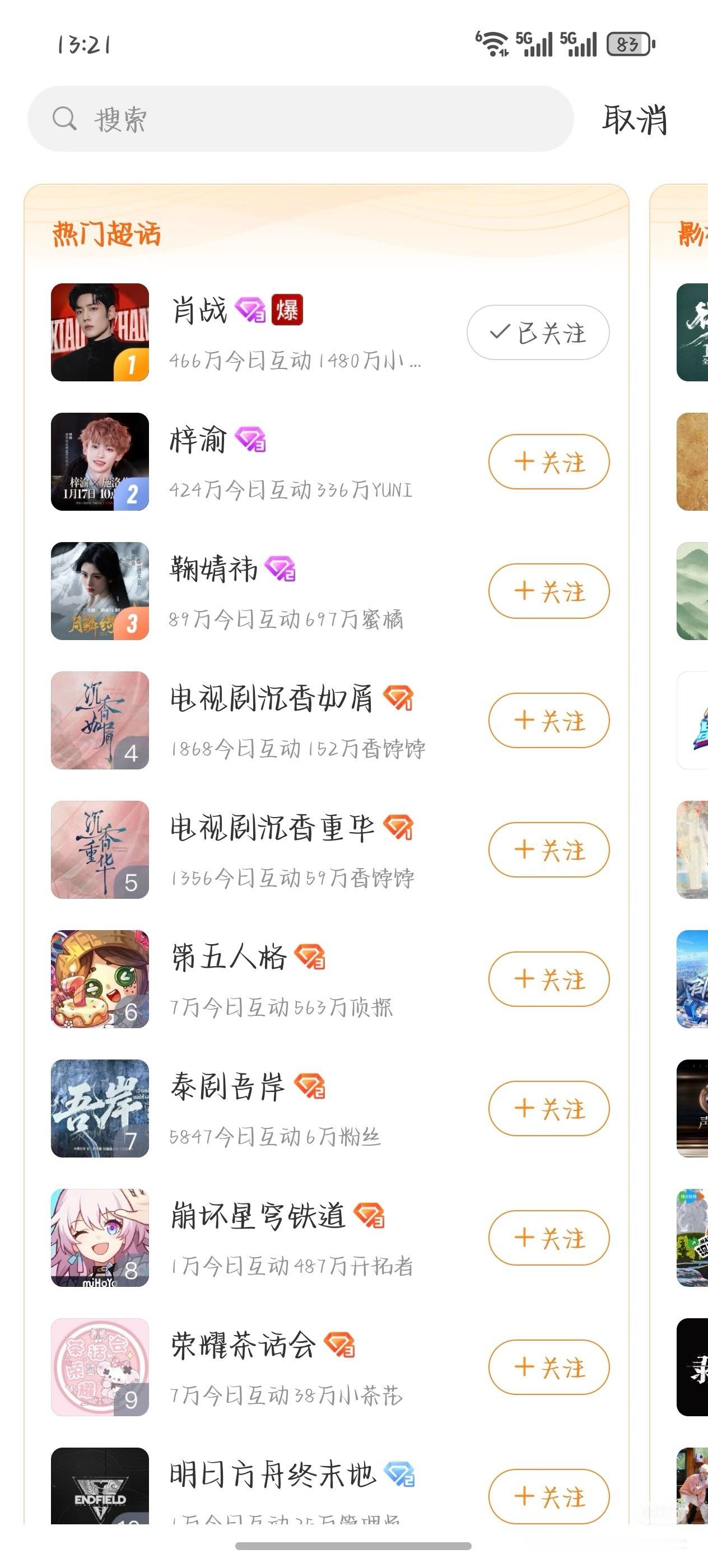Screen dimensions: 708x1568
Task: Tap the anime avatar of 崩坏星穹铁道
Action: coord(100,1238)
